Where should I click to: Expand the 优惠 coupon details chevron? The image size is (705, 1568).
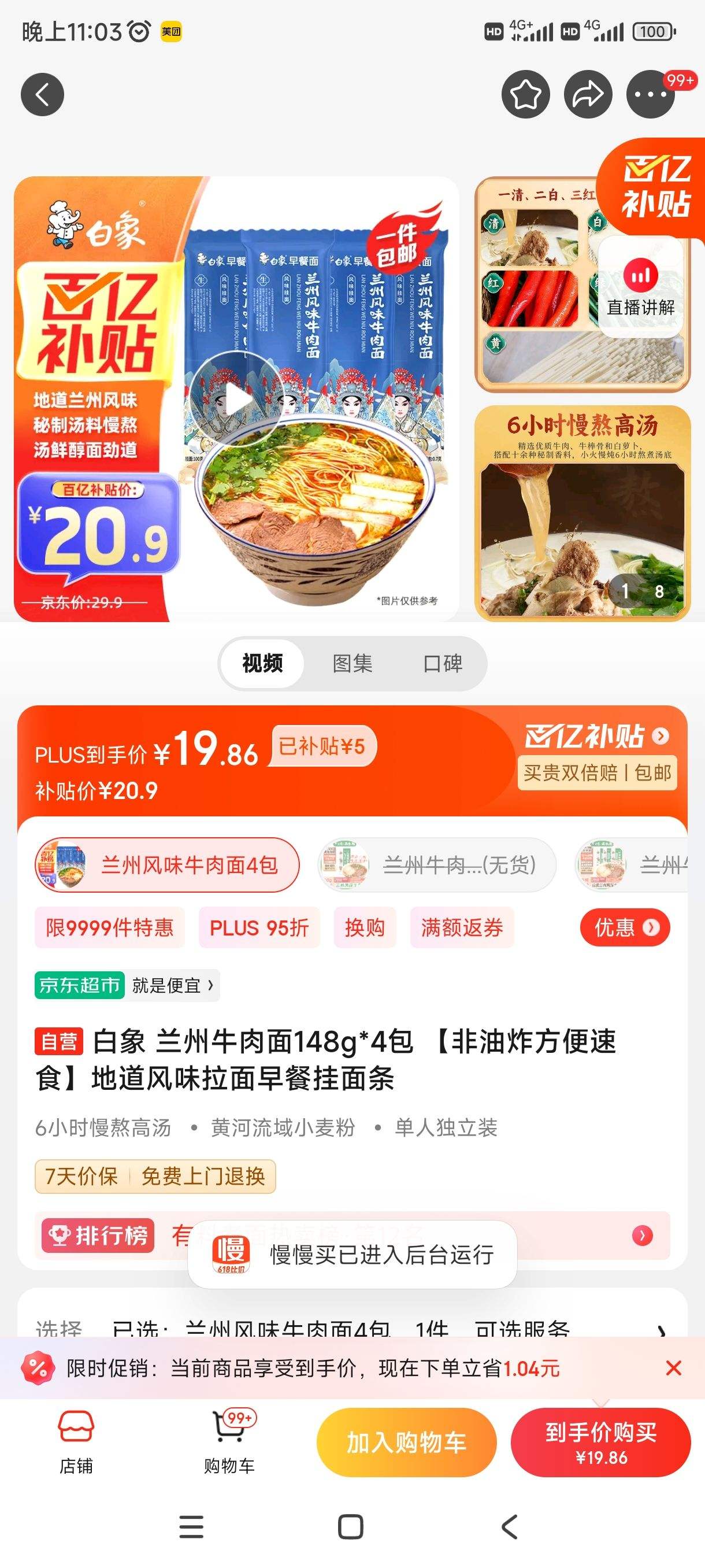point(626,927)
